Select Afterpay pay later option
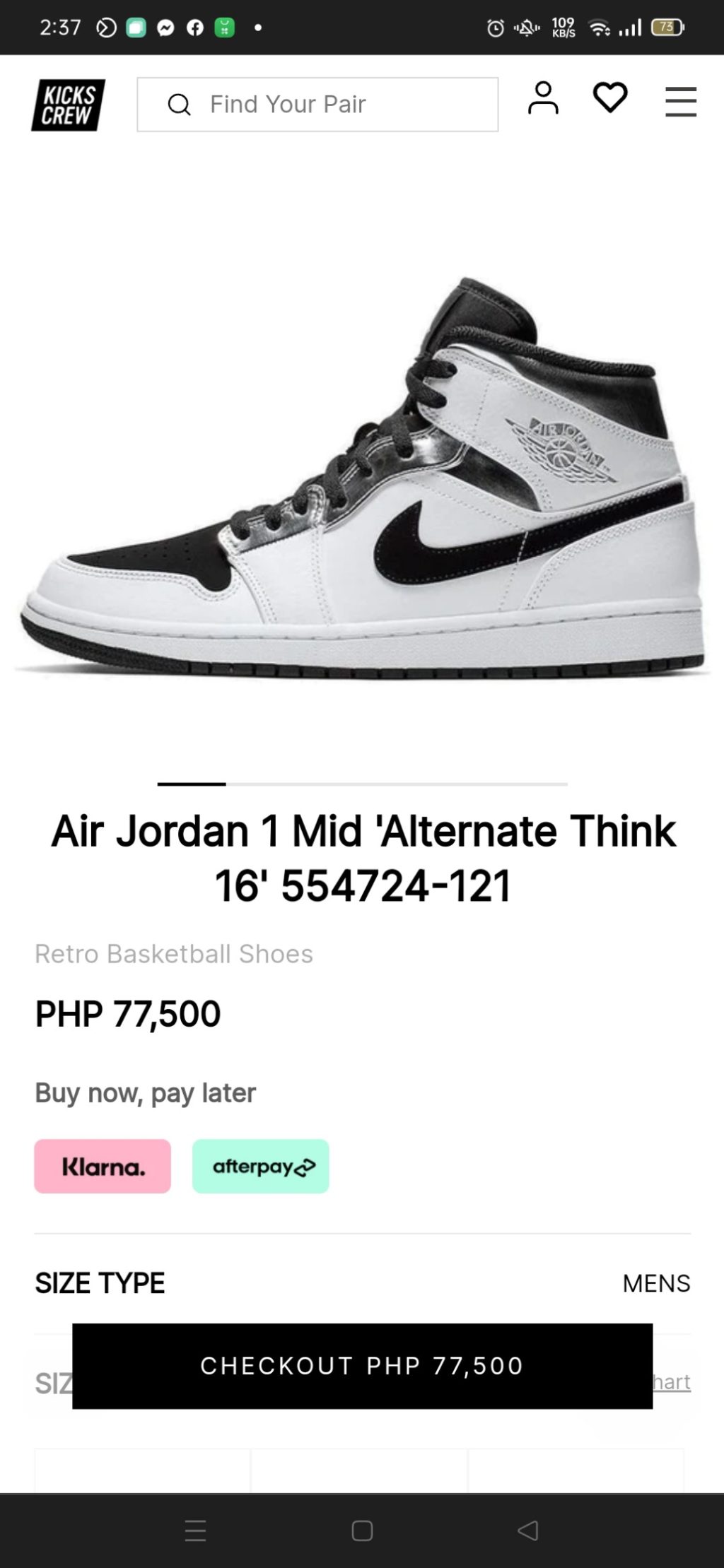Viewport: 724px width, 1568px height. point(261,1166)
